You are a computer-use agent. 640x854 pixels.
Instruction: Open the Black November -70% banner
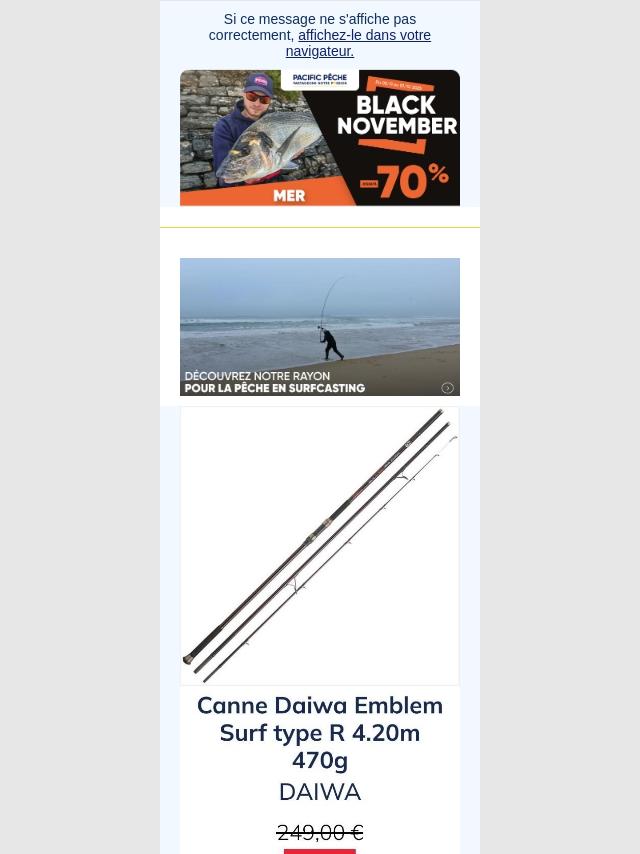click(320, 138)
